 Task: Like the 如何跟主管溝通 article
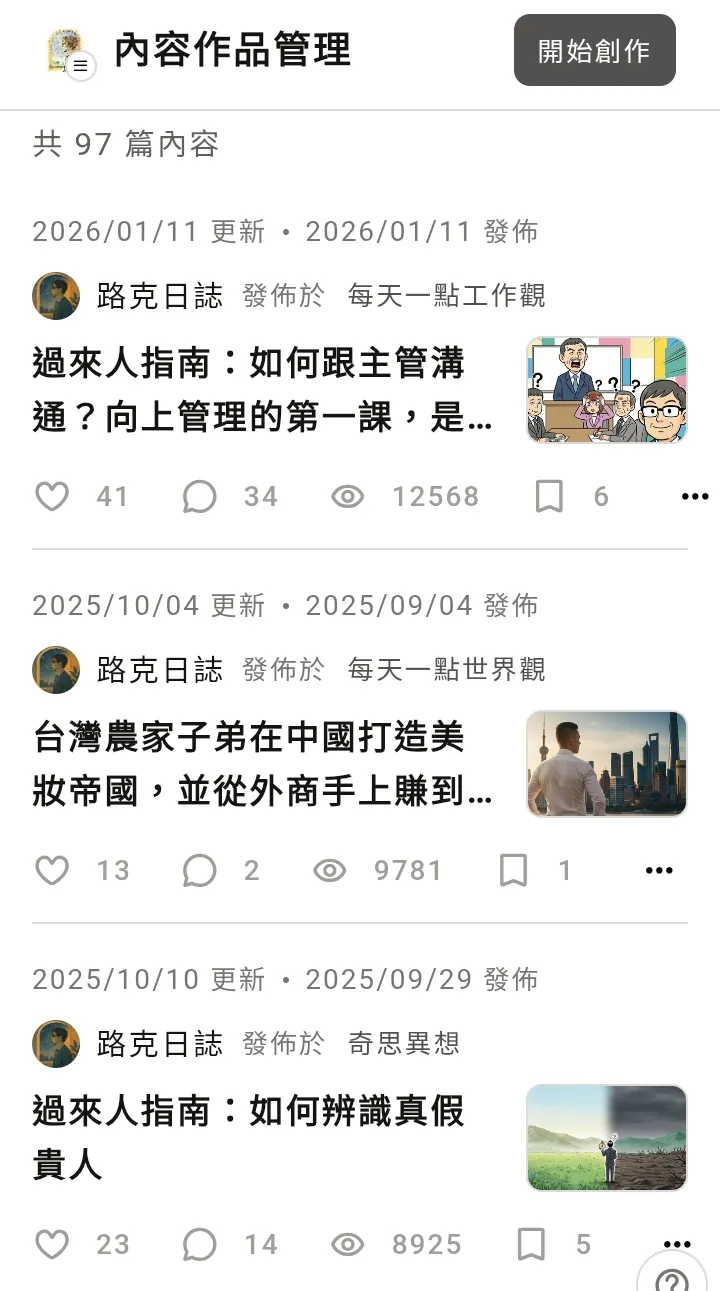(x=52, y=497)
